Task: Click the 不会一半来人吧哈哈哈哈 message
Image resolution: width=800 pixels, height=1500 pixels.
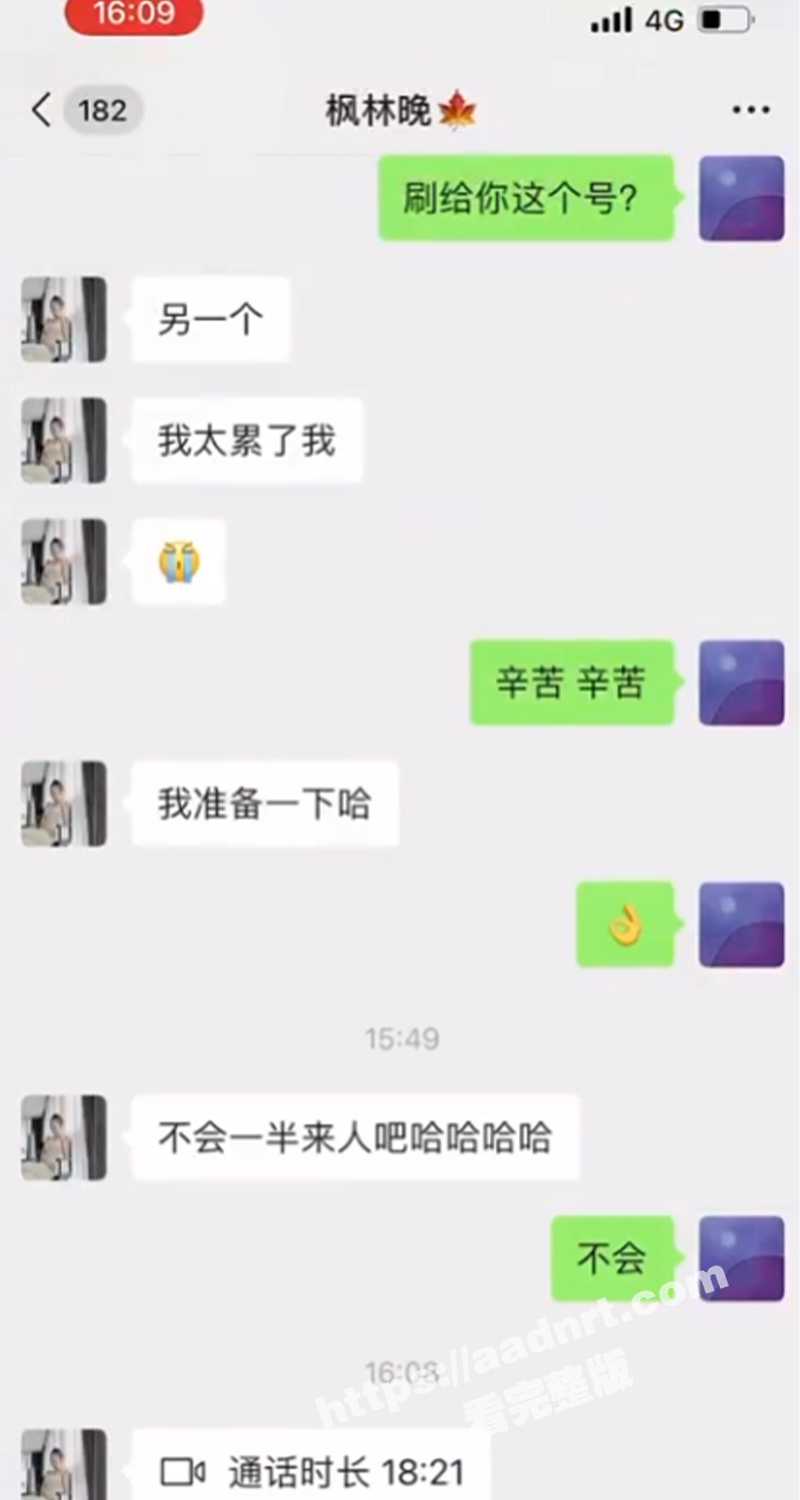Action: coord(356,1137)
